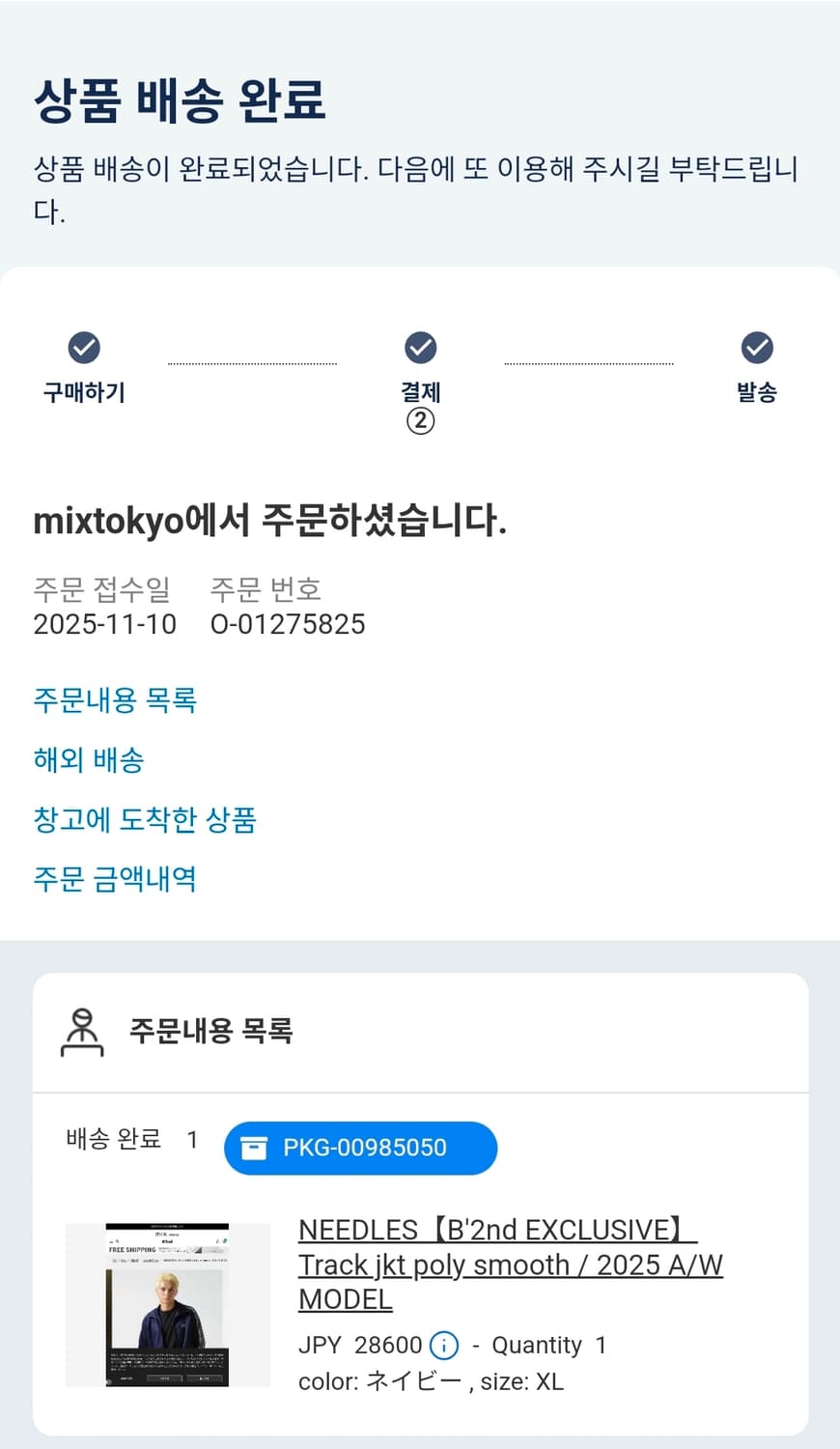Click the 상품 배송 완료 page title
Screen dimensions: 840x1449
tap(180, 97)
